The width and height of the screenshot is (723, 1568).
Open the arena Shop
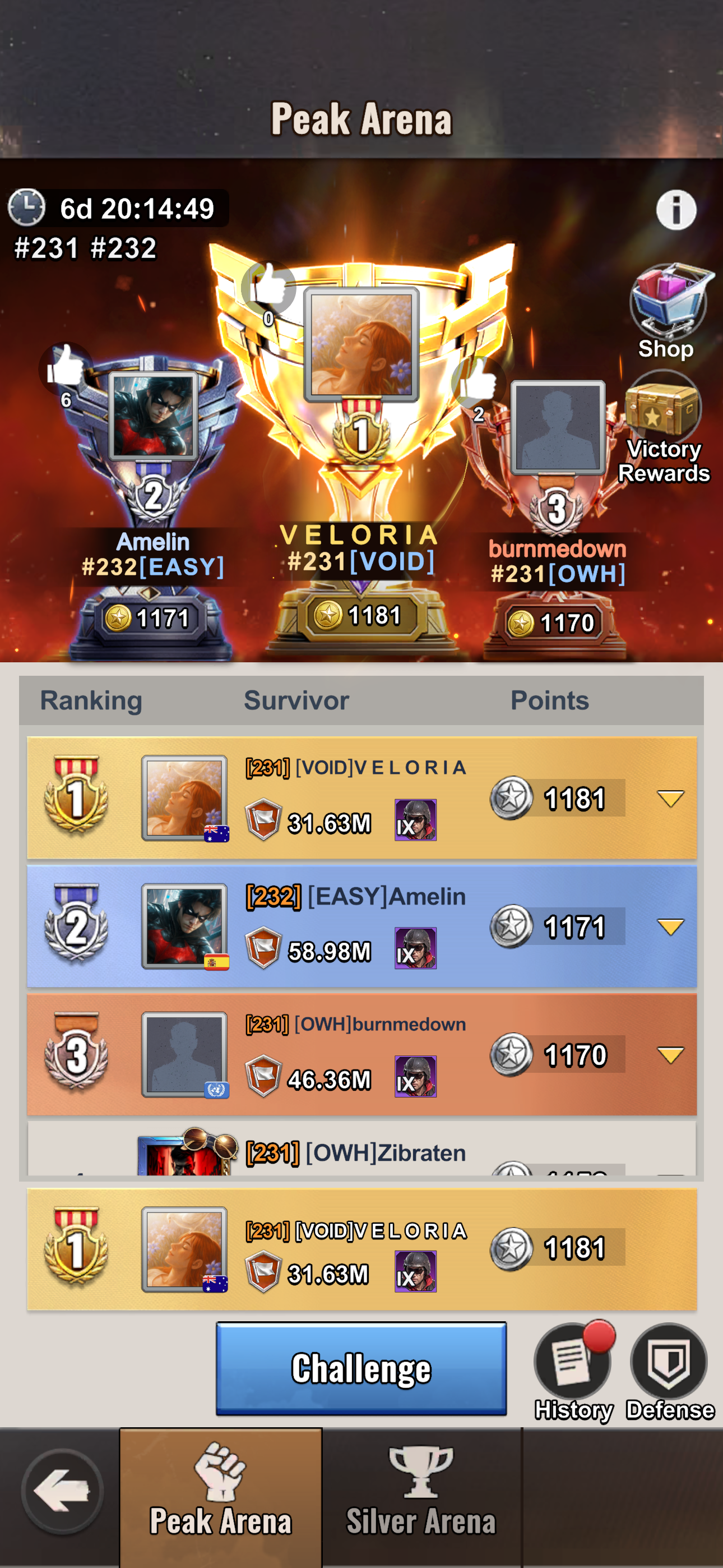click(x=668, y=312)
